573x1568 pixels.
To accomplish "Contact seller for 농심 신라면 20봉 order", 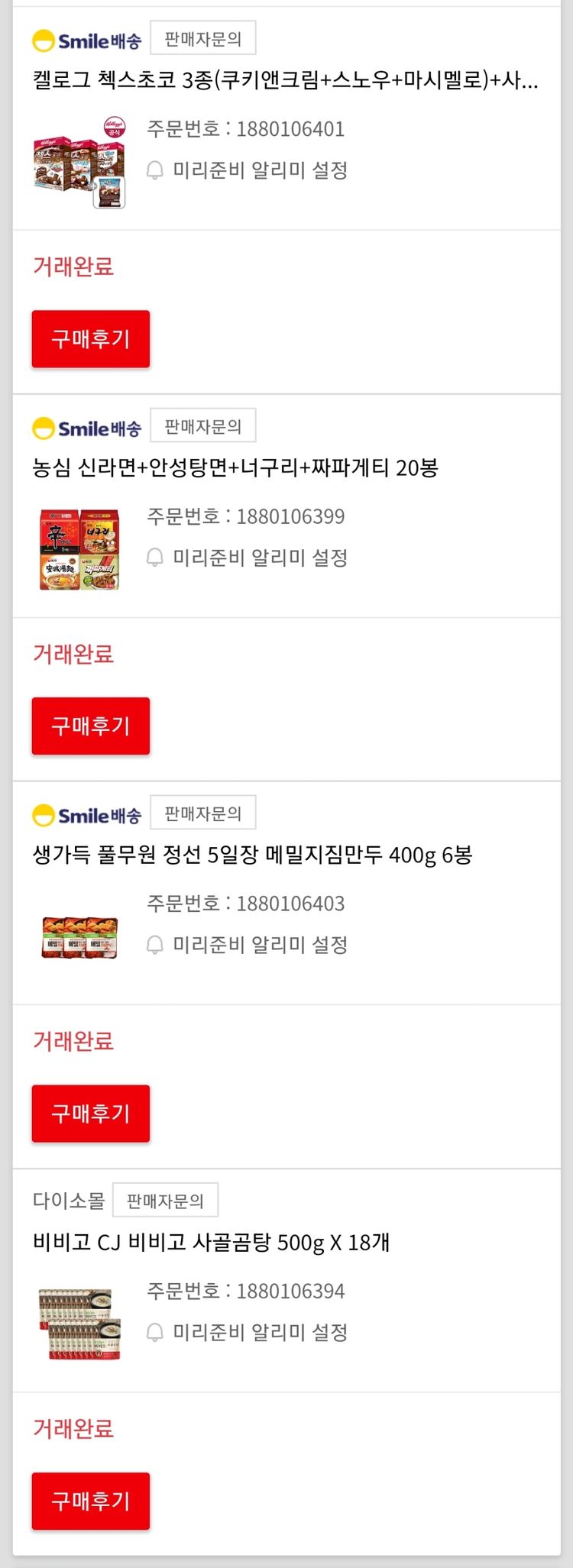I will pos(202,426).
